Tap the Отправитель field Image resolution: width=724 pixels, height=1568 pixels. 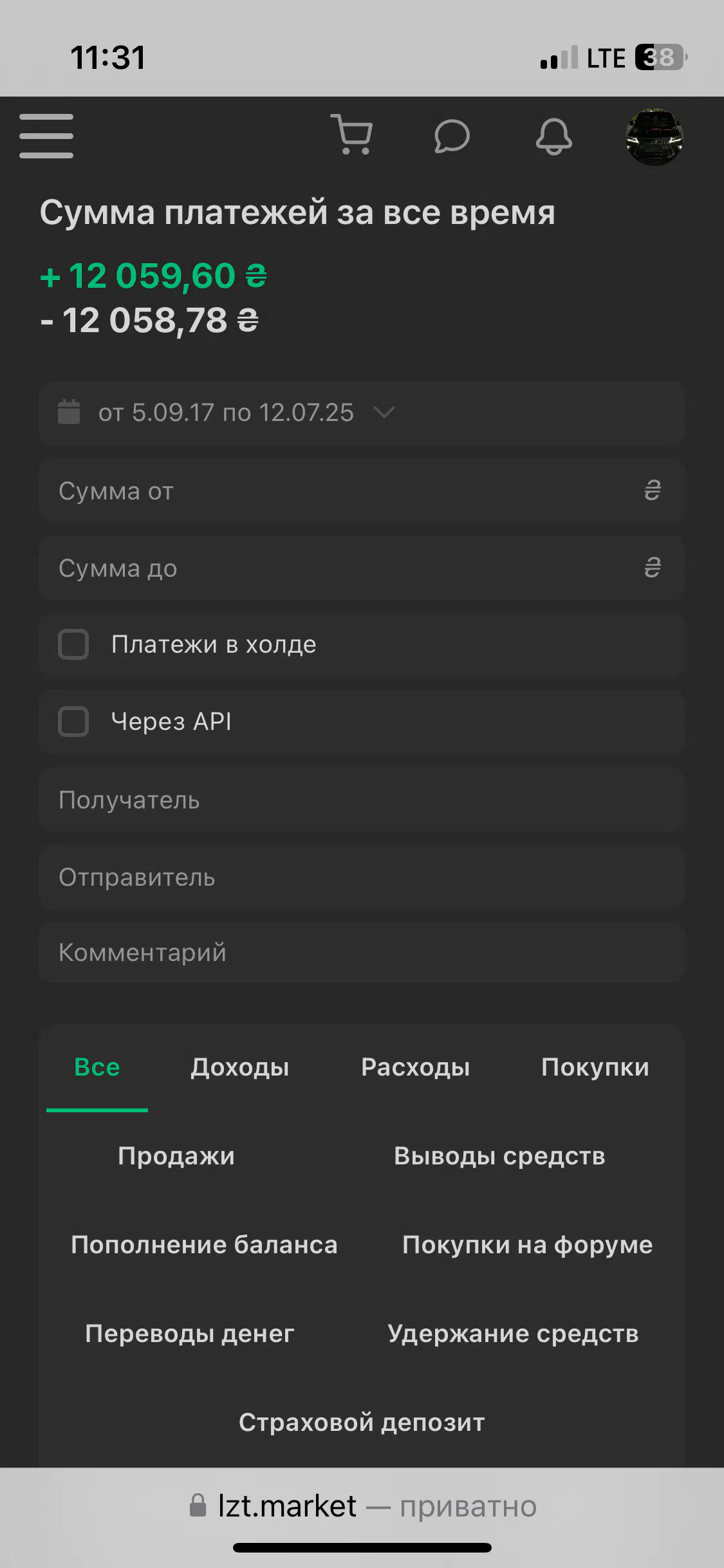(361, 877)
